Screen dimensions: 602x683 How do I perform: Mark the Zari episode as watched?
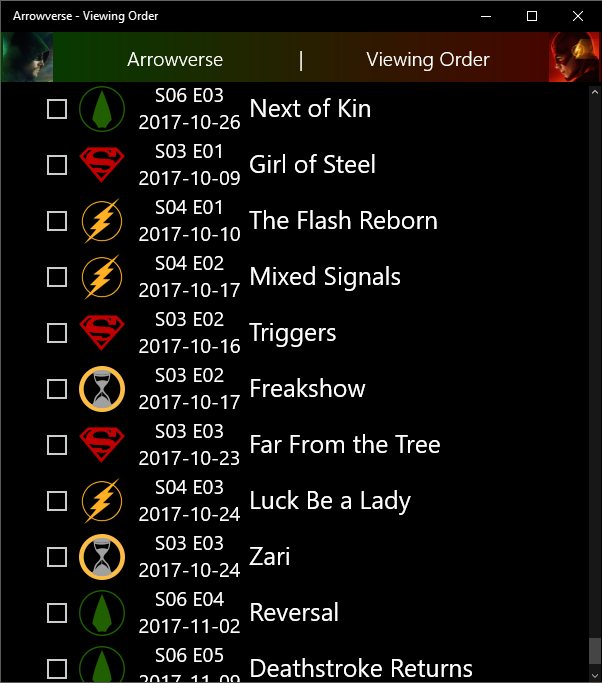[x=57, y=556]
